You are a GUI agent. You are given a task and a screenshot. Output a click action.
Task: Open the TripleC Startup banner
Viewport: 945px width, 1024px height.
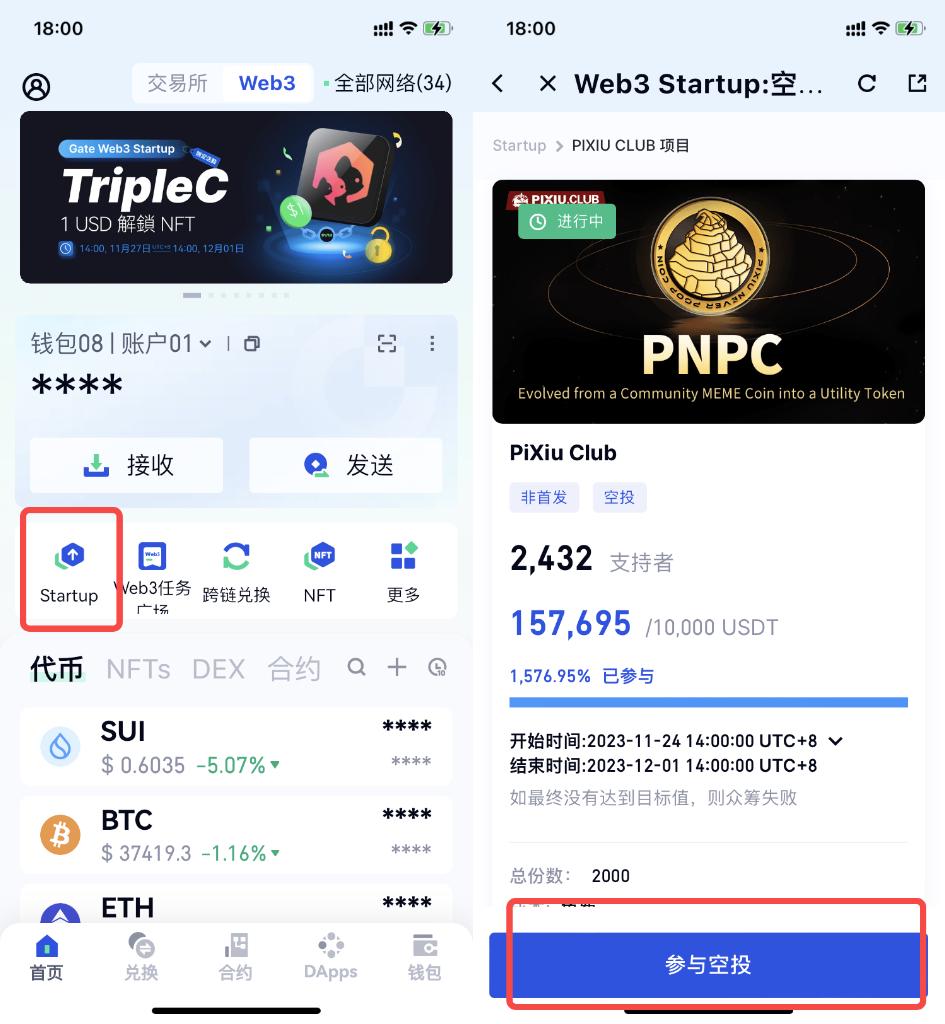click(x=236, y=197)
